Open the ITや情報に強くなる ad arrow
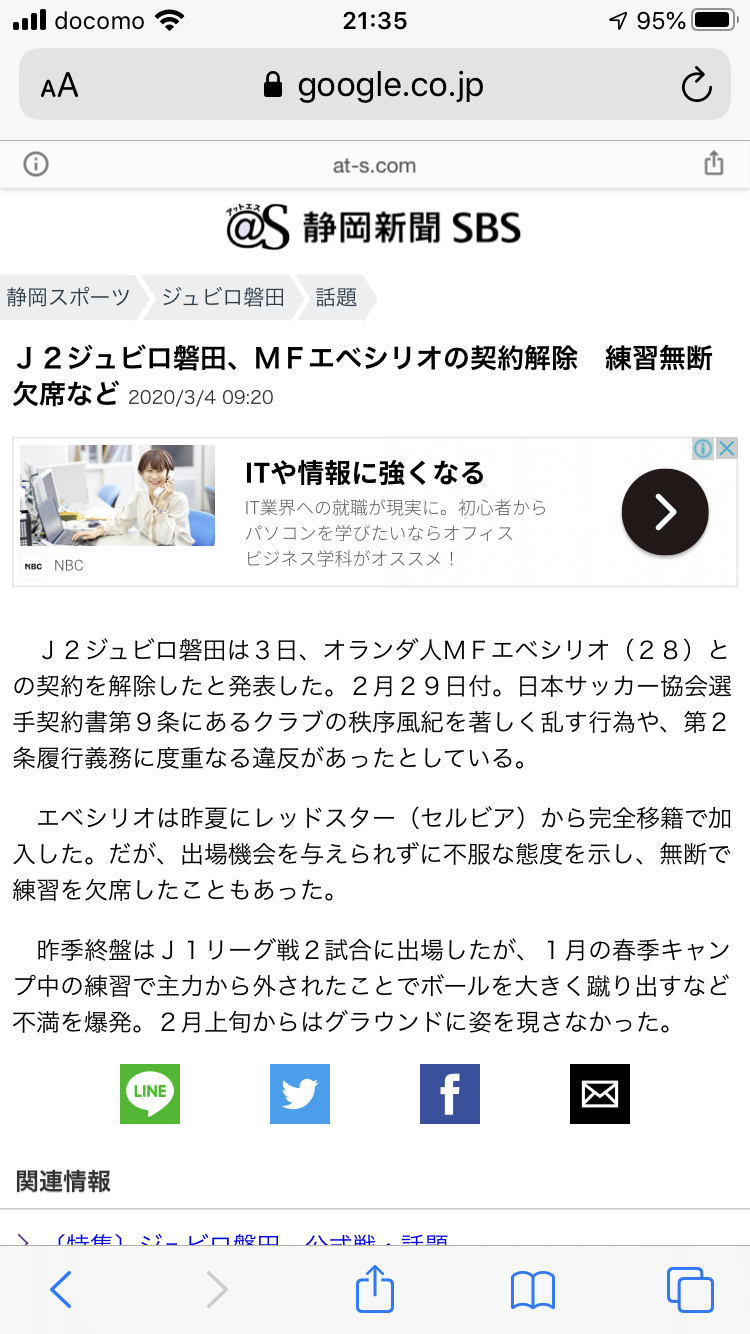 665,512
